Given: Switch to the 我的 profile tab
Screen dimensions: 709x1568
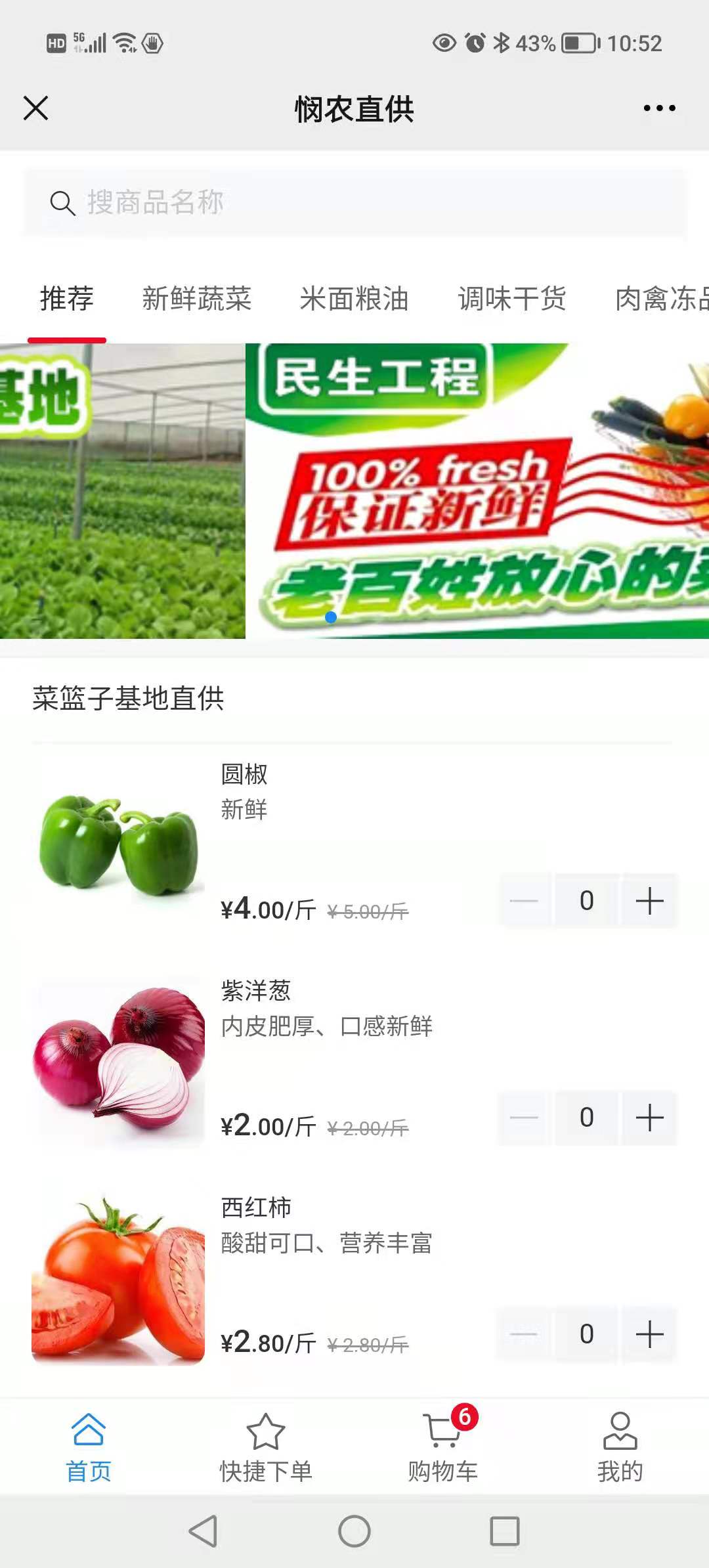Looking at the screenshot, I should tap(620, 1448).
